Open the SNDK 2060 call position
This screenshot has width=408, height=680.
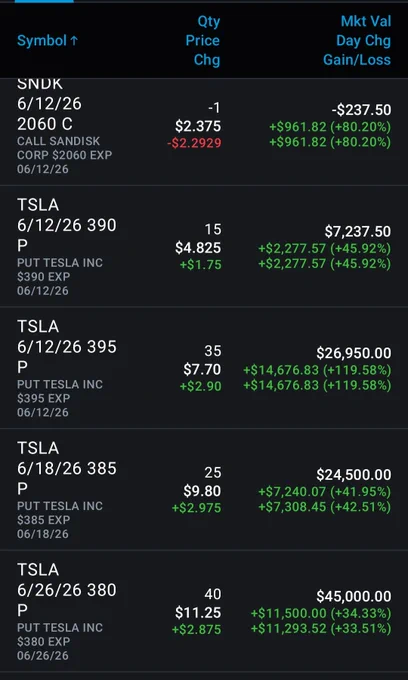[204, 131]
